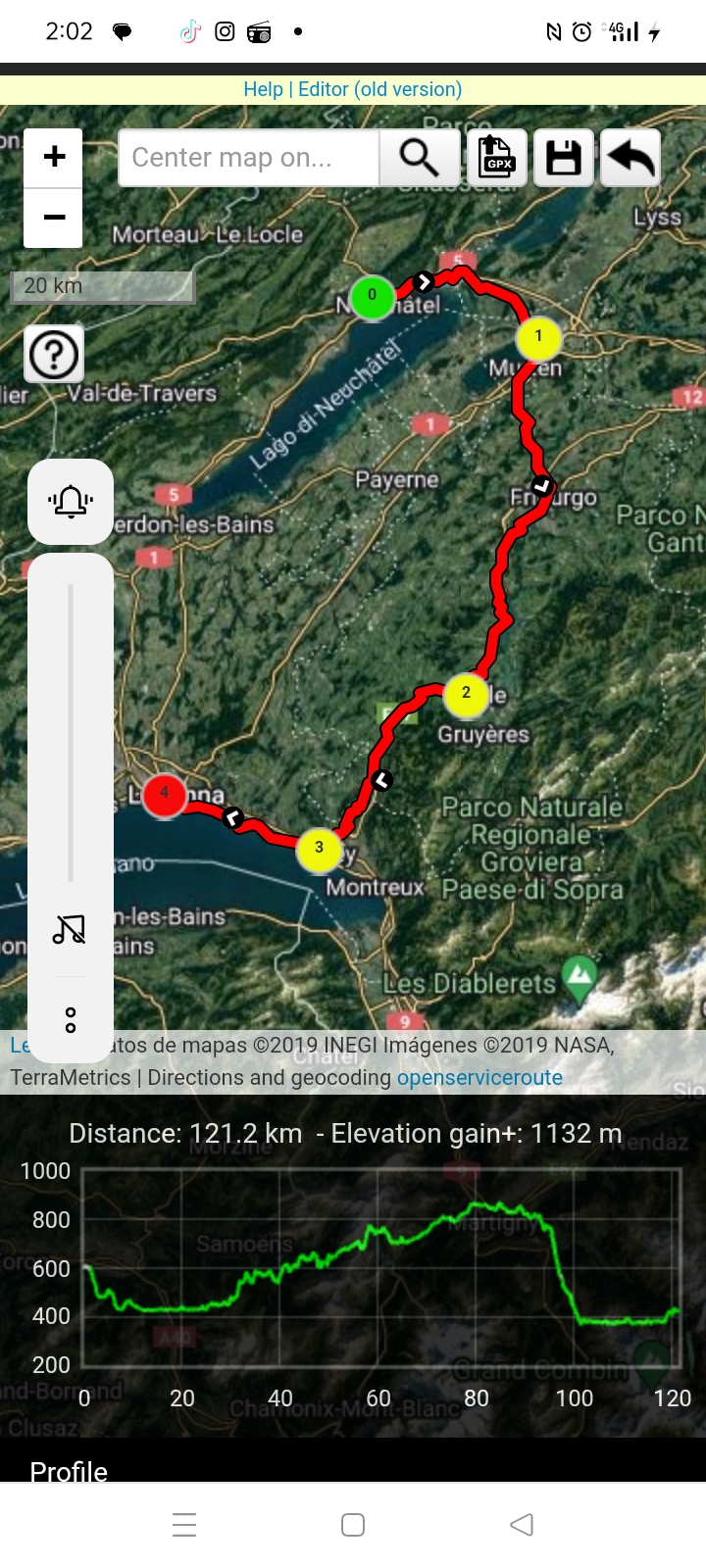Mute media using the crossed note icon
This screenshot has height=1568, width=706.
tap(70, 928)
